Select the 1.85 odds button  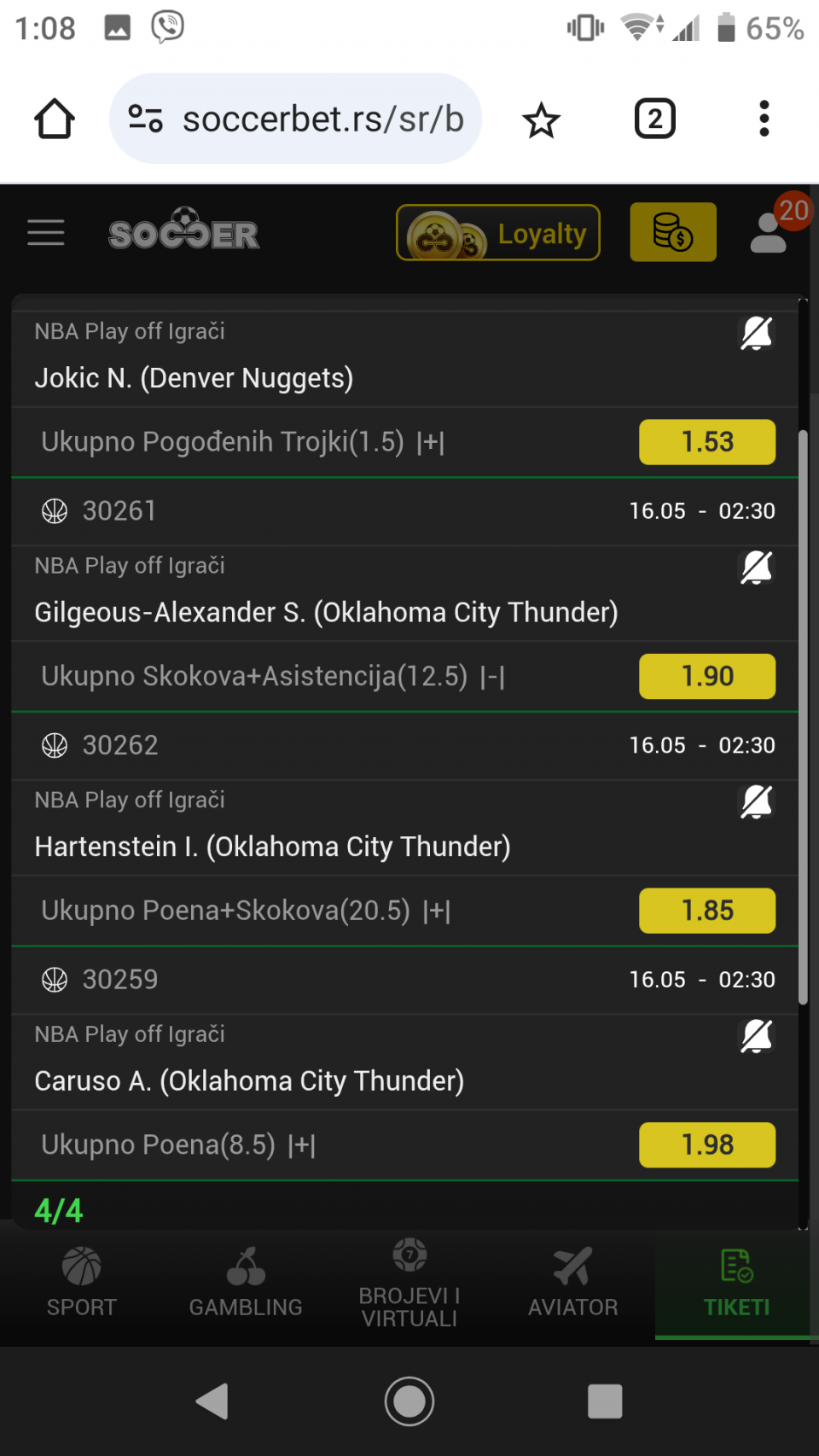click(707, 911)
